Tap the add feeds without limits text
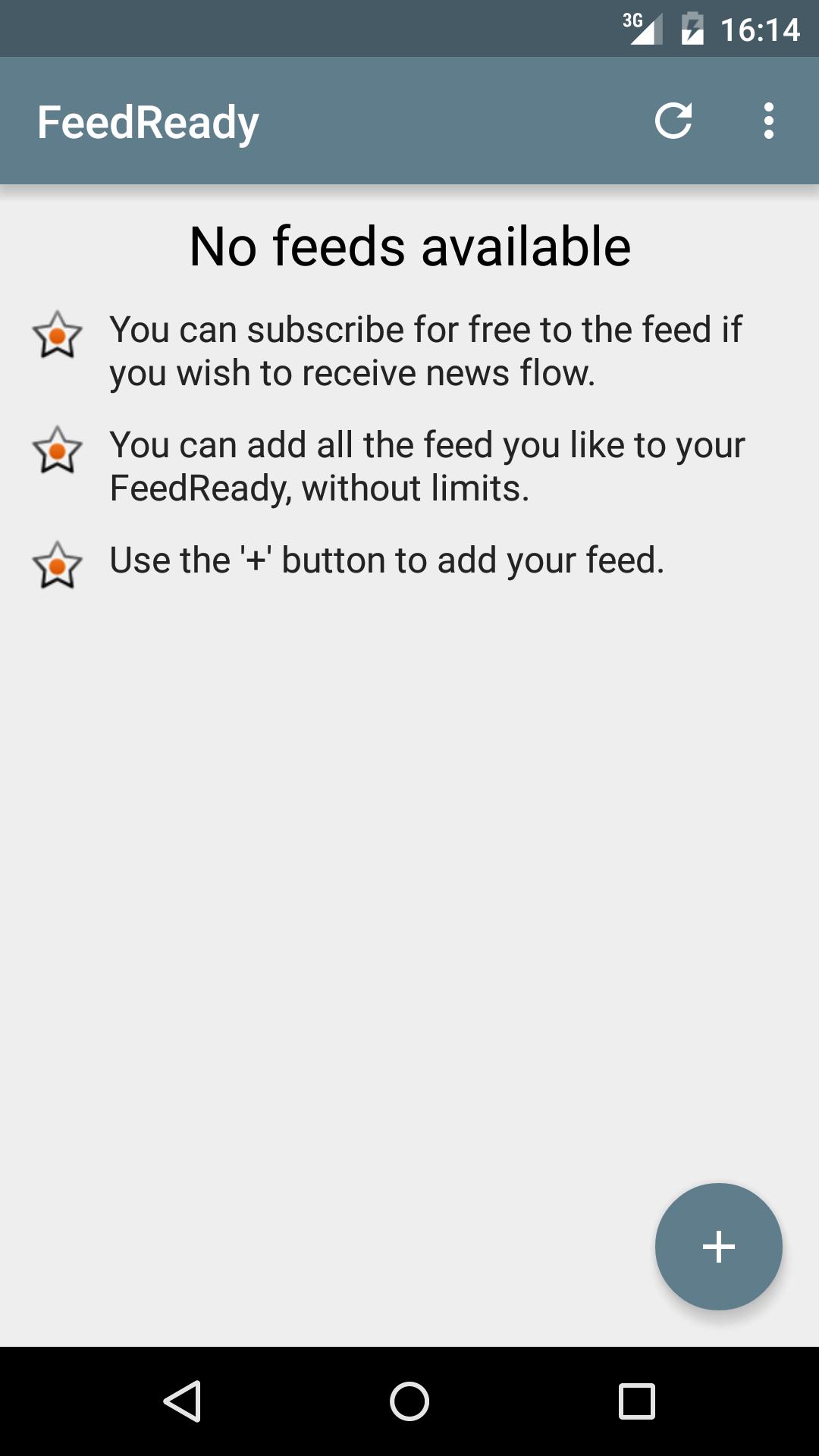 point(427,466)
